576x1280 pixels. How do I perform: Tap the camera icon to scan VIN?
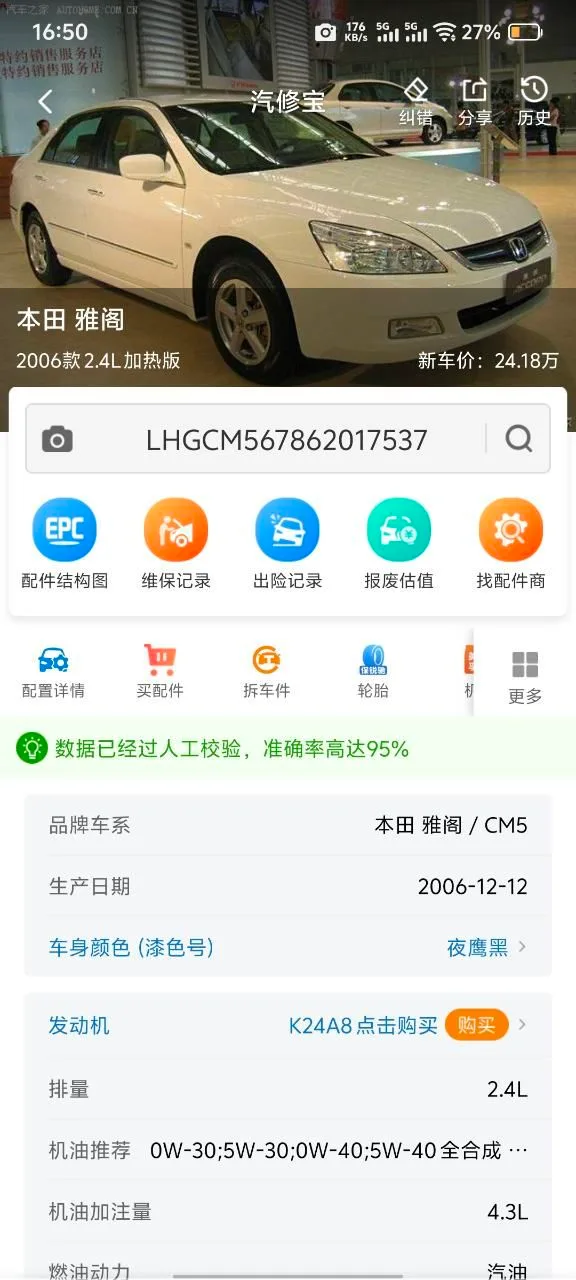[57, 439]
